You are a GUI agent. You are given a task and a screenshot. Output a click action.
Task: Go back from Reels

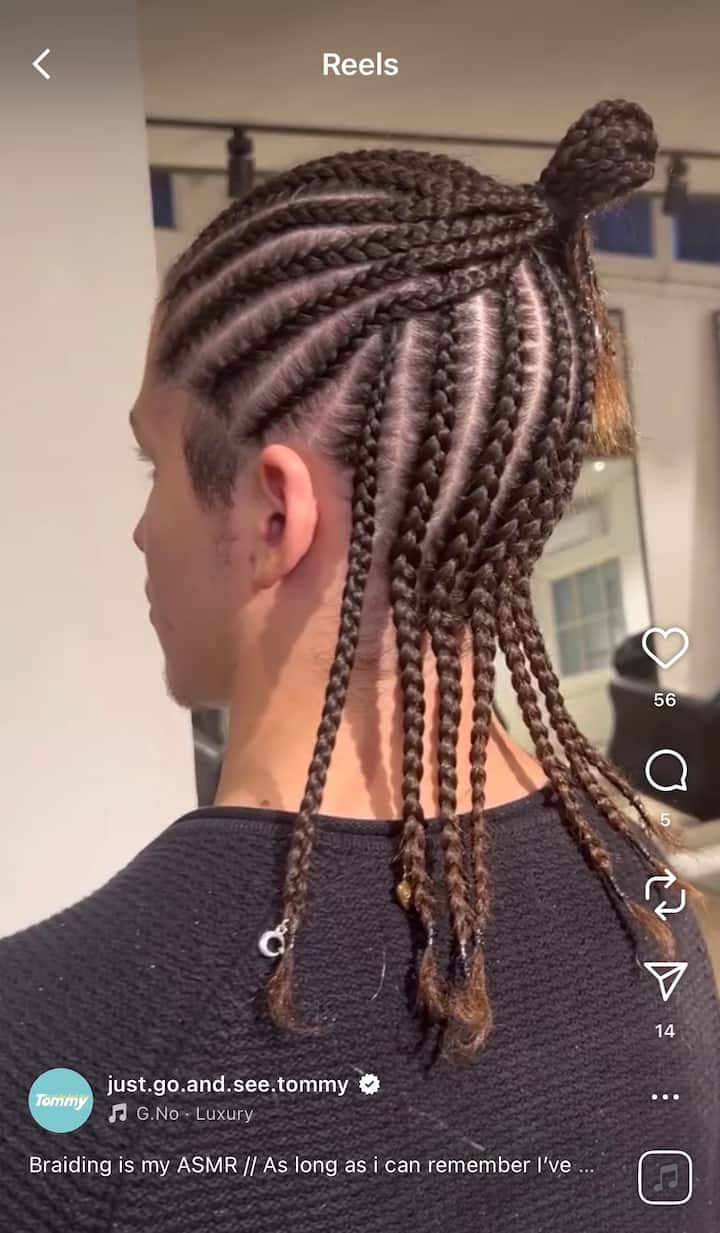click(41, 65)
